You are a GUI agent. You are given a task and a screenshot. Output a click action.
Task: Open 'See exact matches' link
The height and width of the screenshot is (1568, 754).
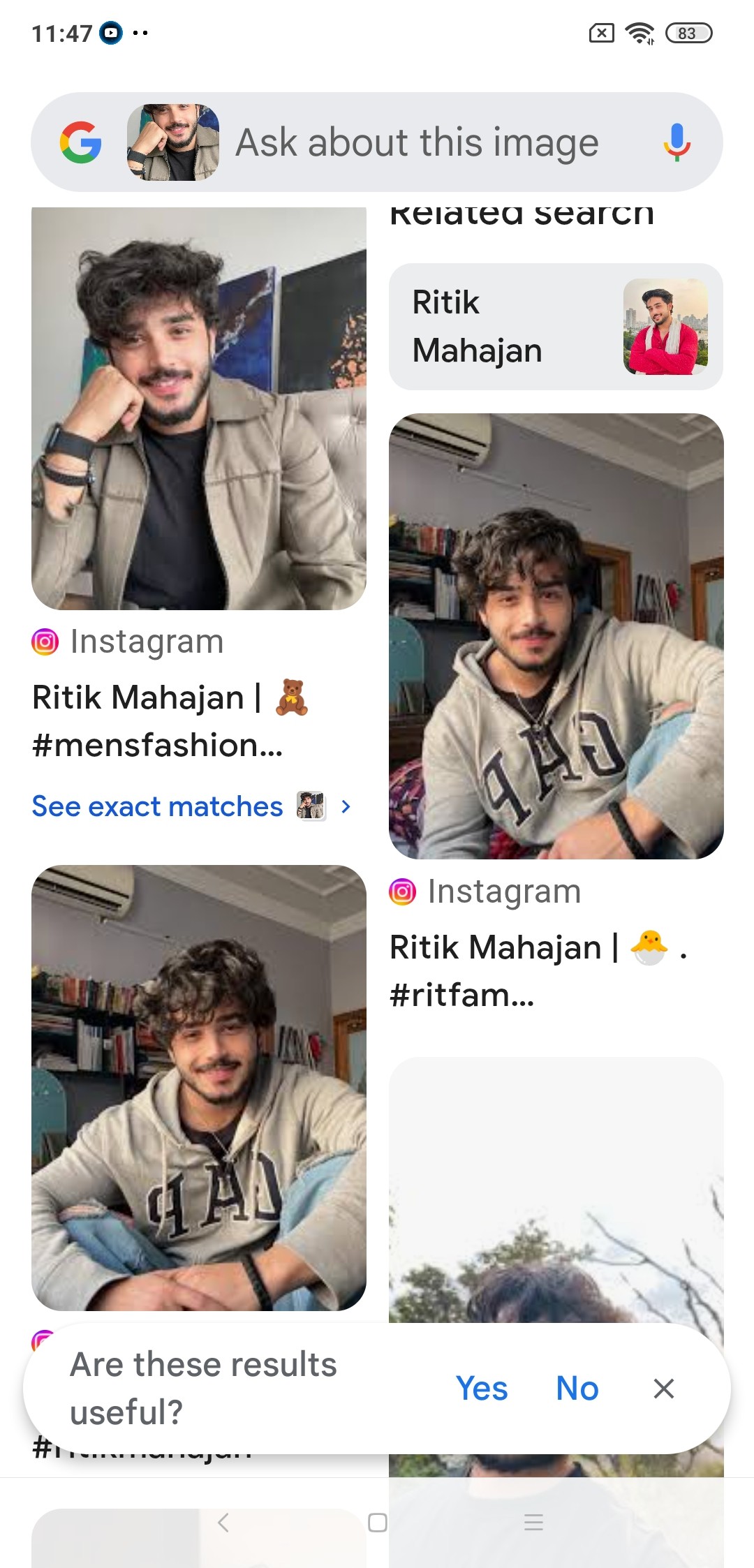[x=158, y=806]
